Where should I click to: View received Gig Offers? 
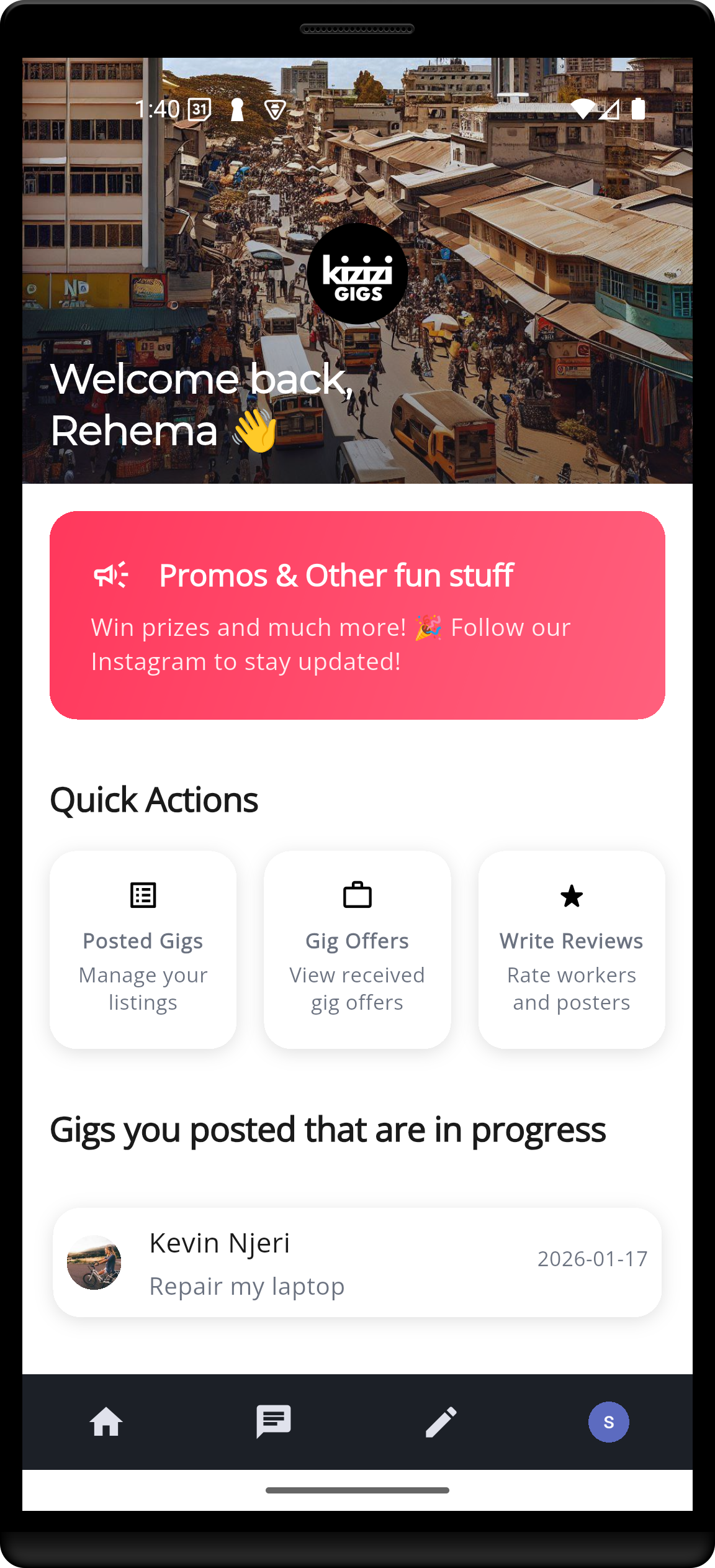pos(357,949)
